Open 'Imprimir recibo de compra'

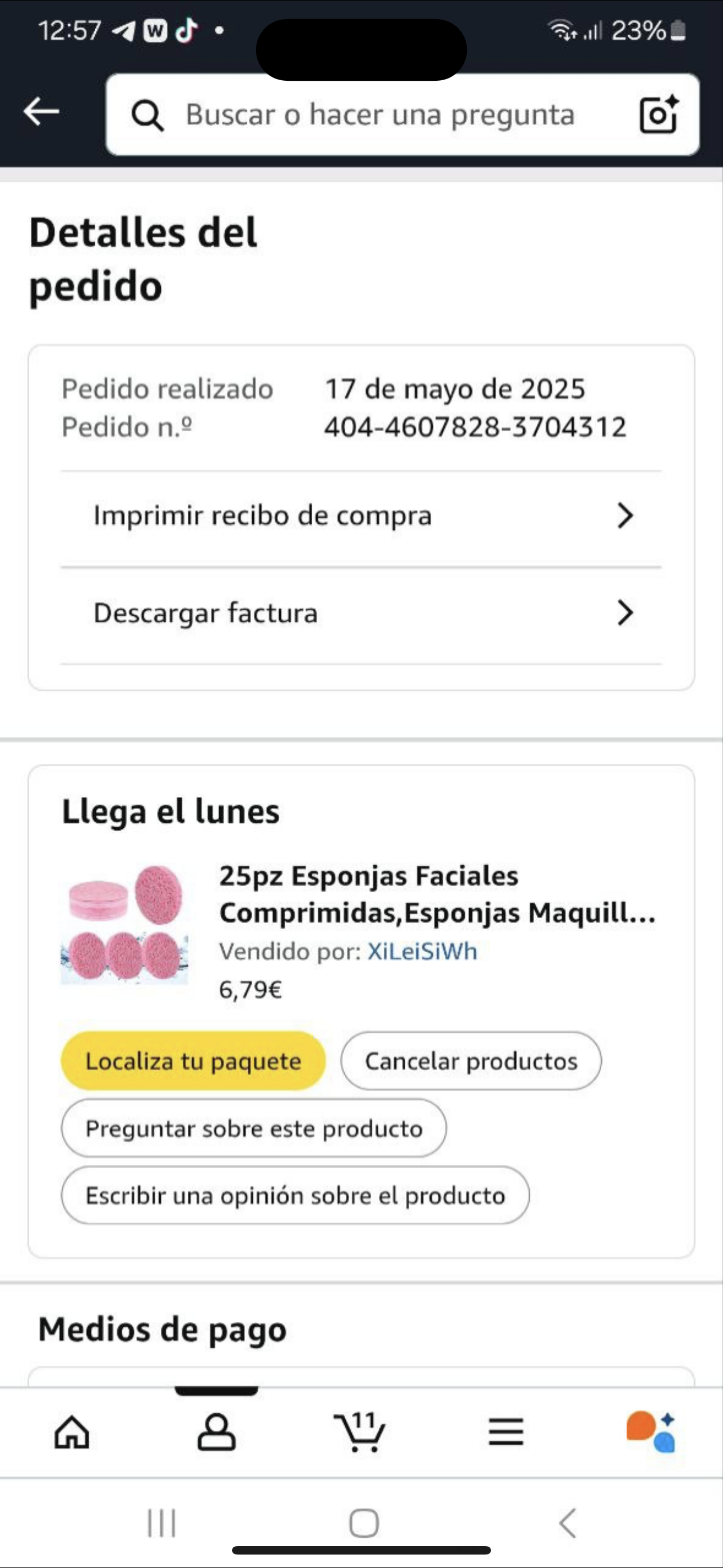[361, 516]
